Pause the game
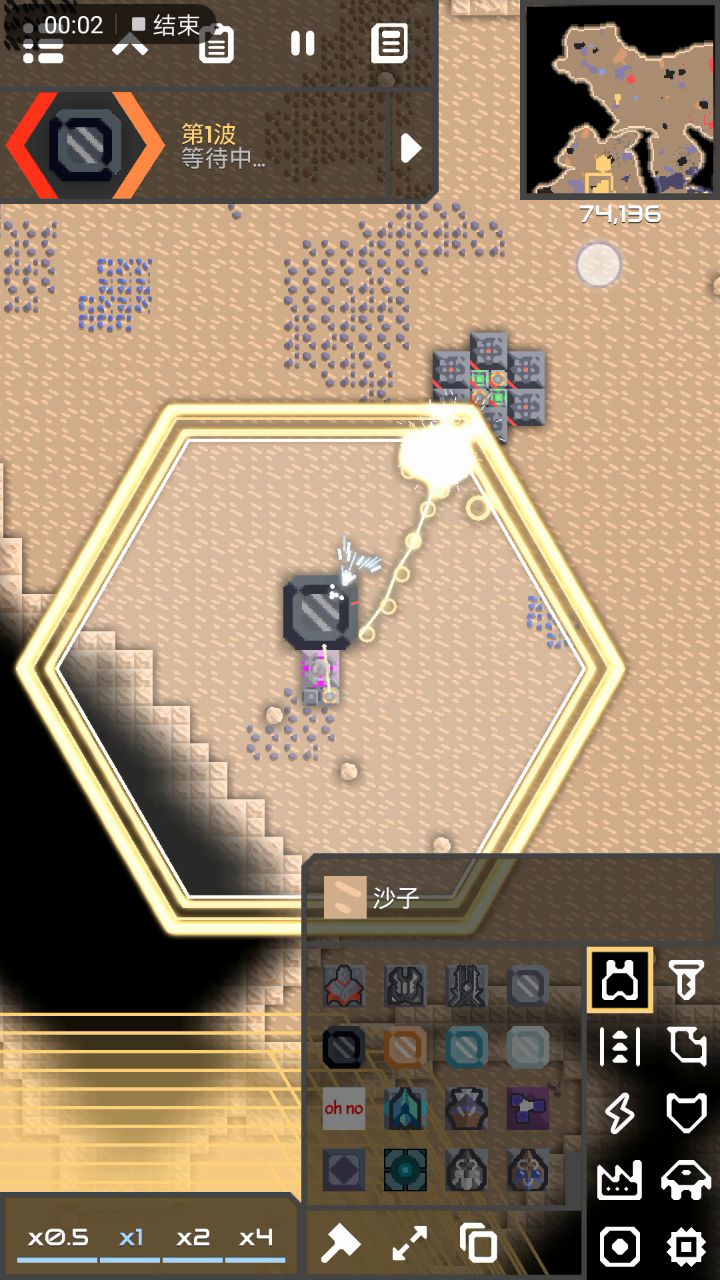This screenshot has height=1280, width=720. pyautogui.click(x=302, y=43)
